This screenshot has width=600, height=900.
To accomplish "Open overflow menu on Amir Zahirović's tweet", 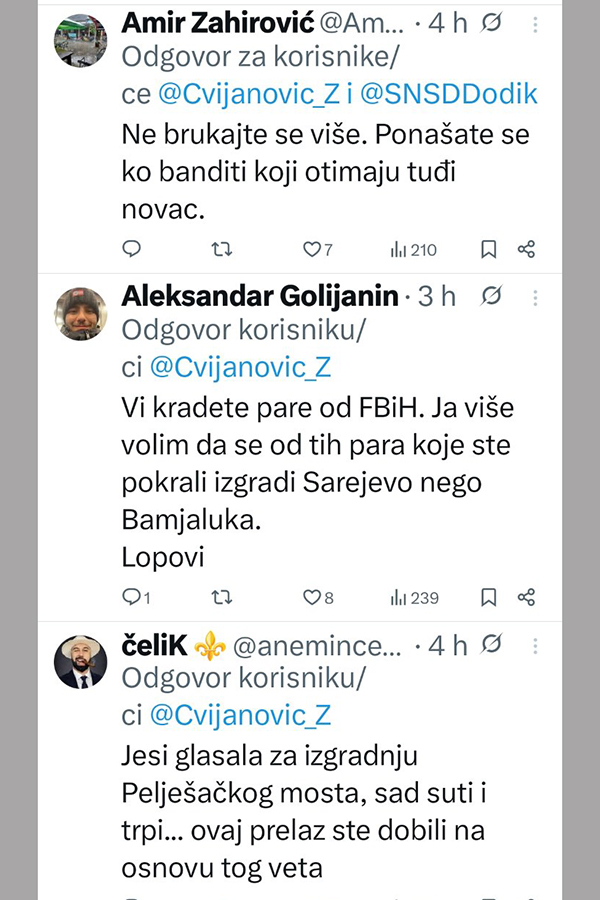I will tap(537, 25).
